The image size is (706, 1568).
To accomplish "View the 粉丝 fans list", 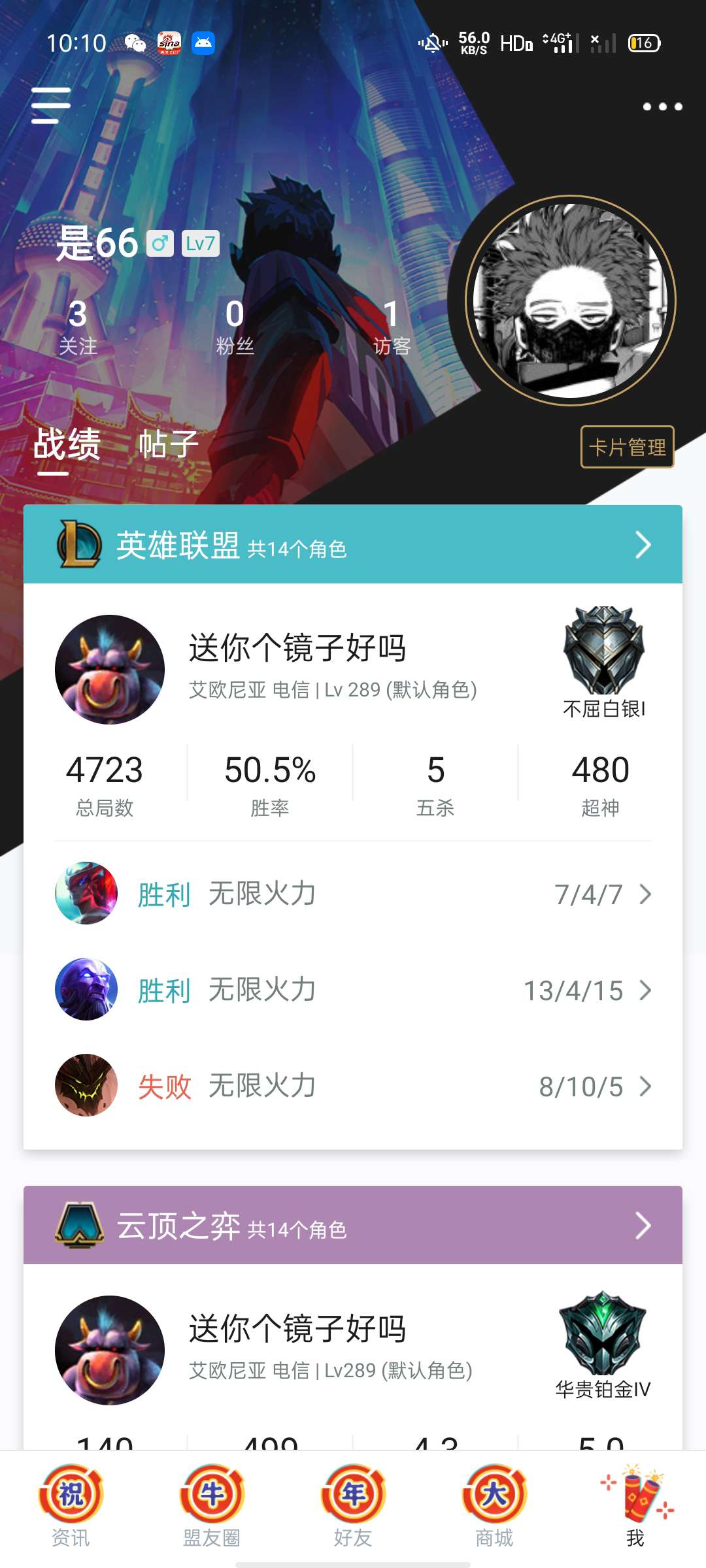I will click(x=235, y=327).
